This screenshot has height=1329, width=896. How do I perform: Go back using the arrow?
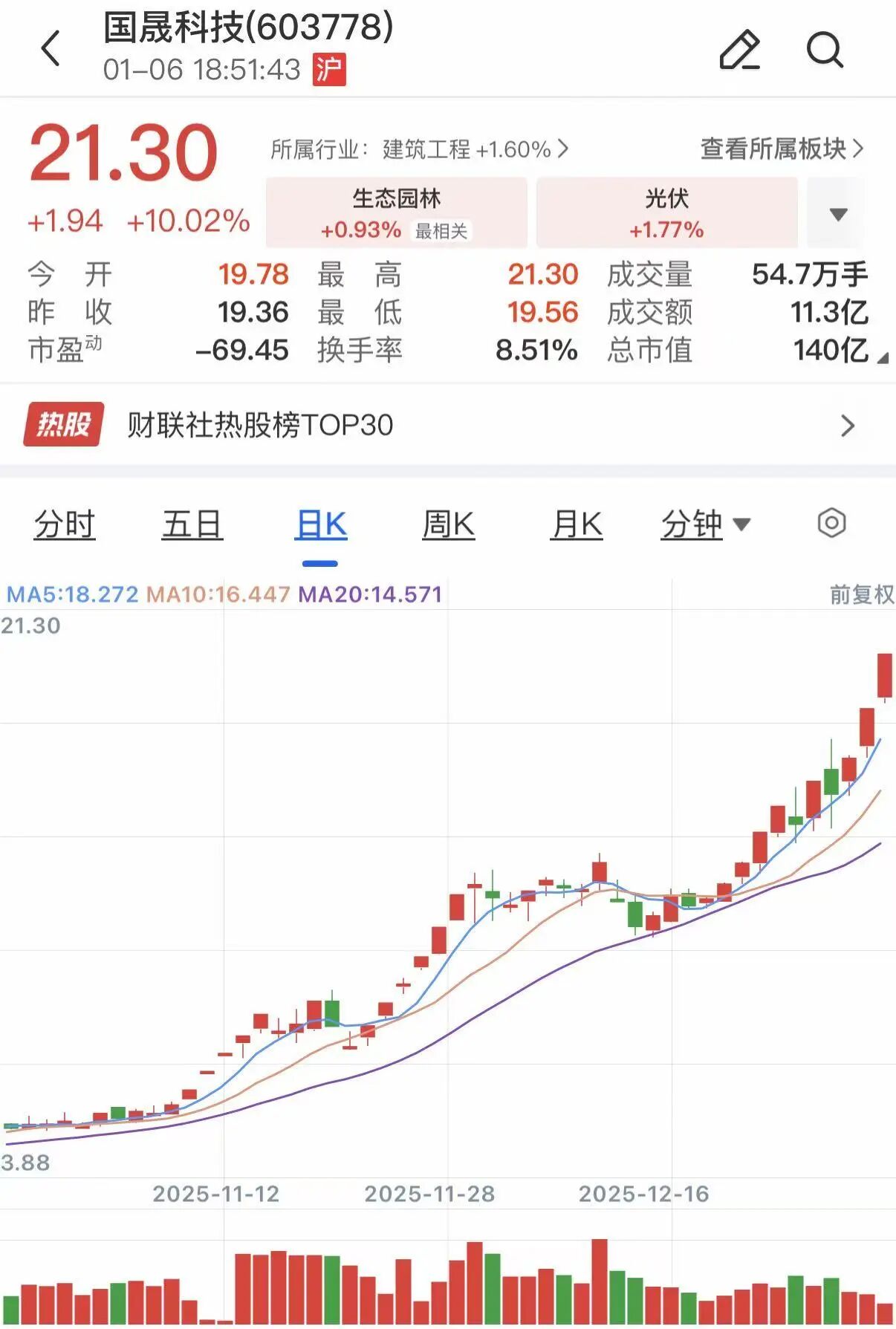[x=51, y=49]
